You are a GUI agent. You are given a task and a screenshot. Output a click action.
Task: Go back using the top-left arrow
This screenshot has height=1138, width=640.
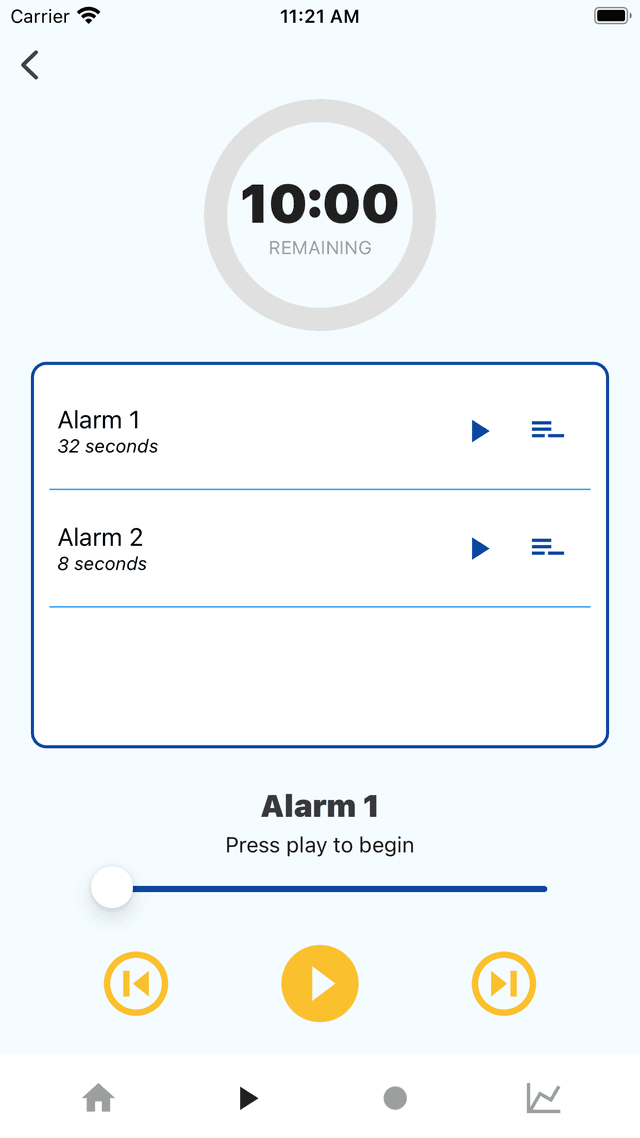point(30,65)
